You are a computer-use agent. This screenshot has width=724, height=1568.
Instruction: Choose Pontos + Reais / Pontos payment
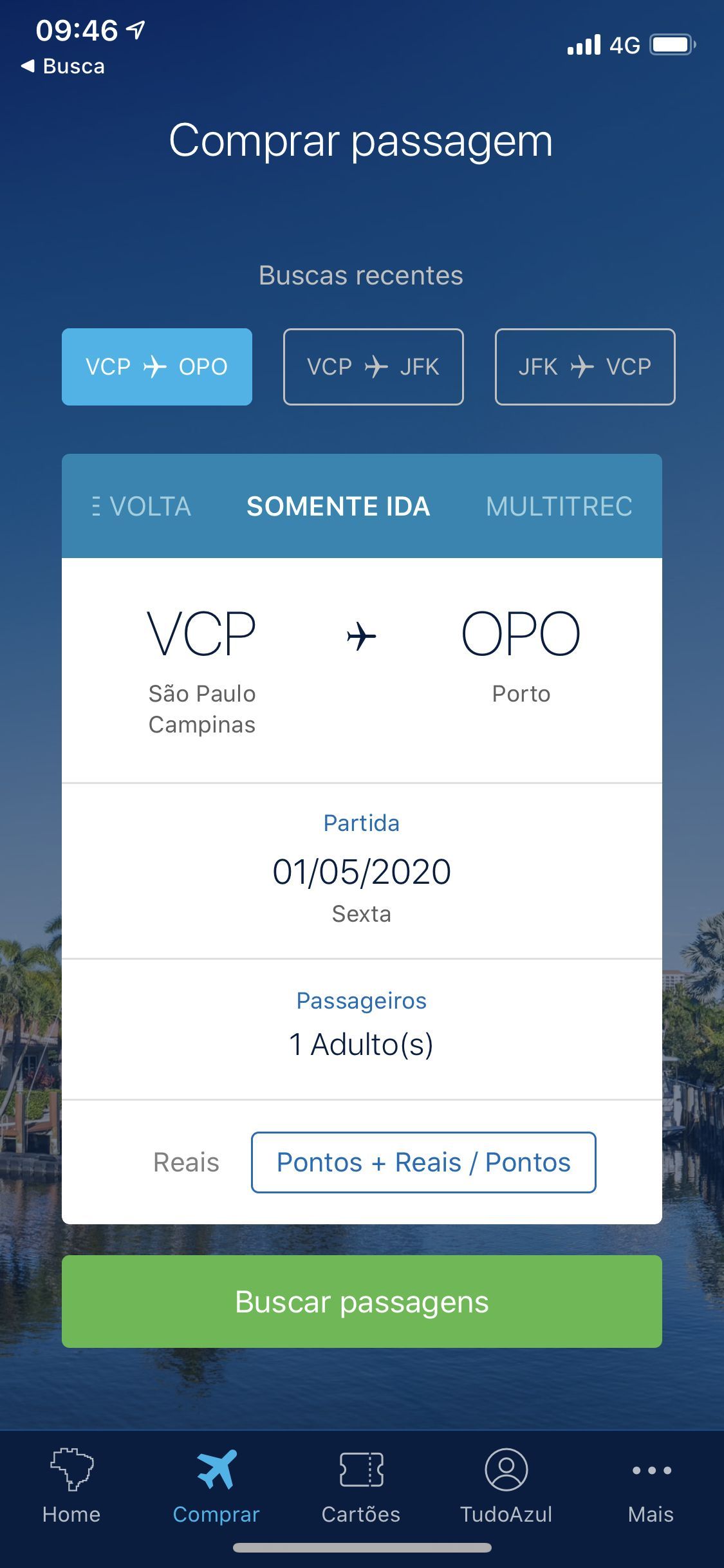click(x=423, y=1162)
